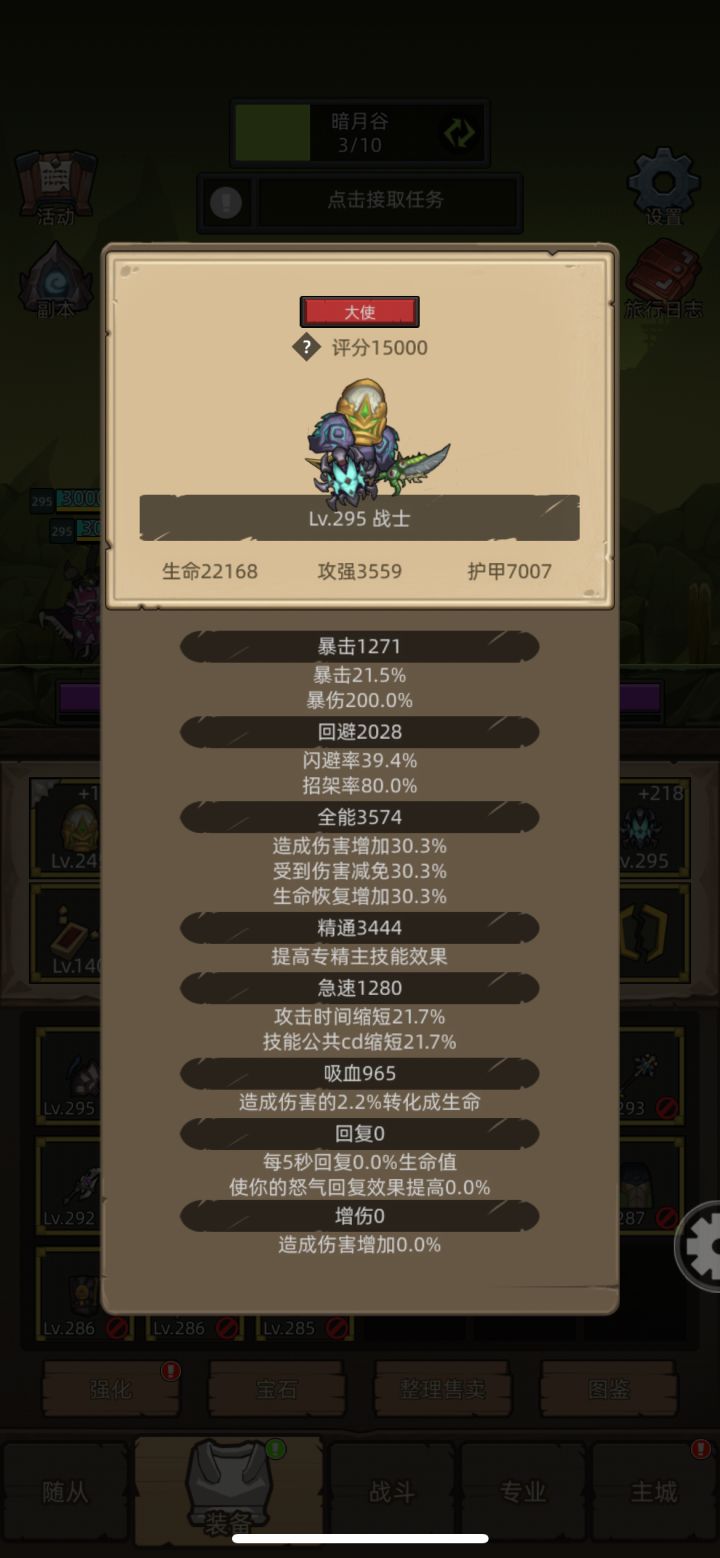Open the 活动 (Activities) icon top left

click(55, 185)
